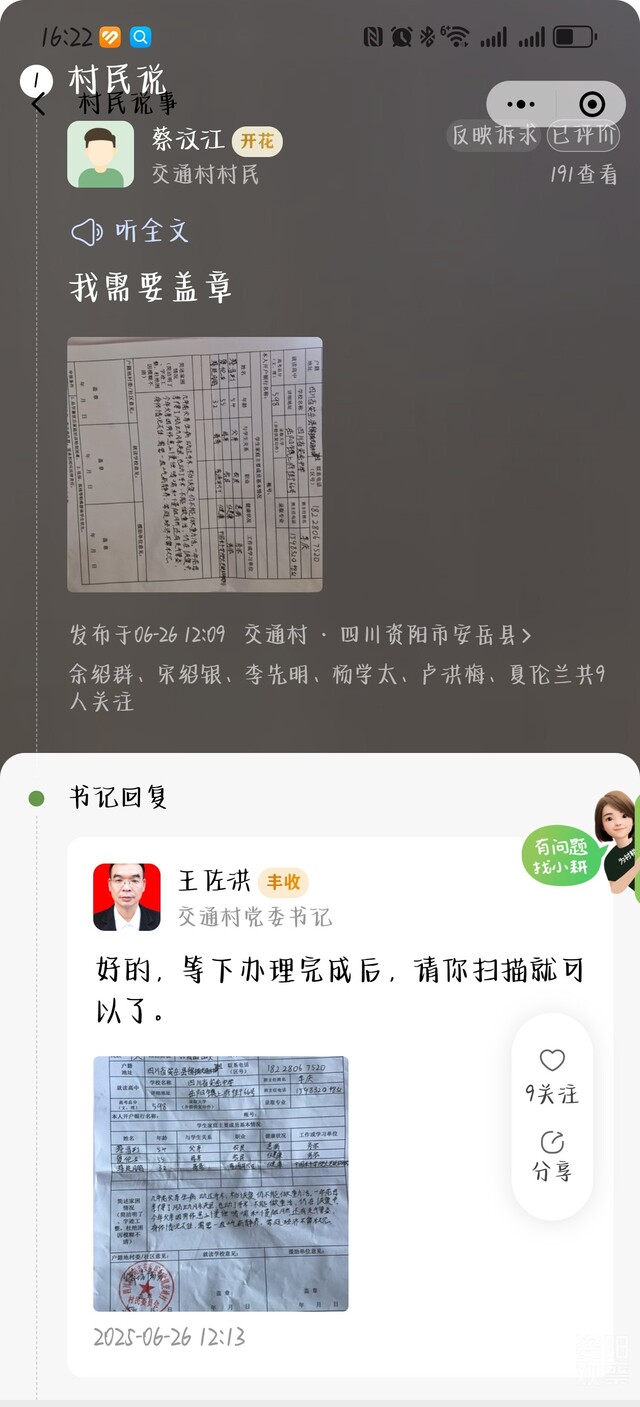View the stamped document photo in the secretary's reply
This screenshot has width=640, height=1407.
221,1183
